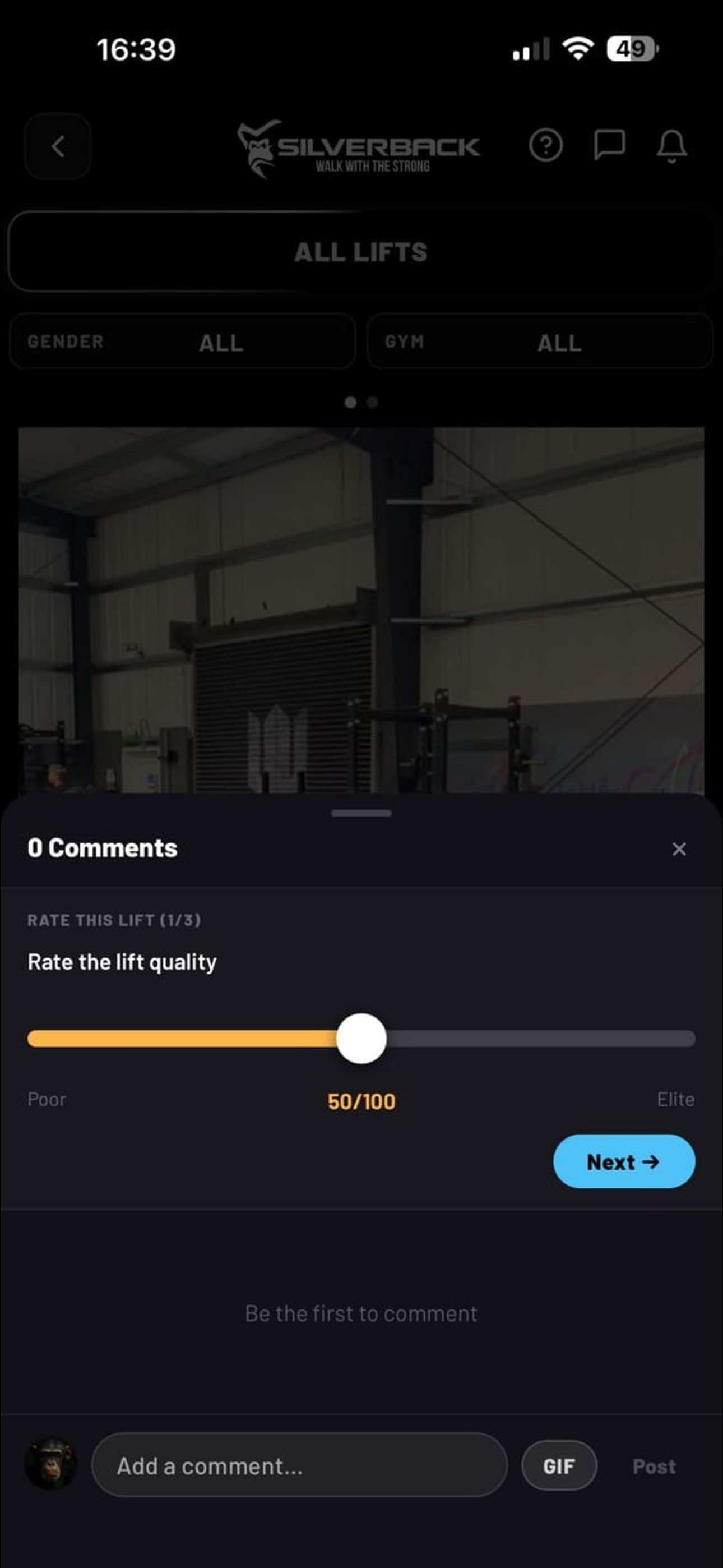Open the Gender filter
723x1568 pixels.
point(182,342)
